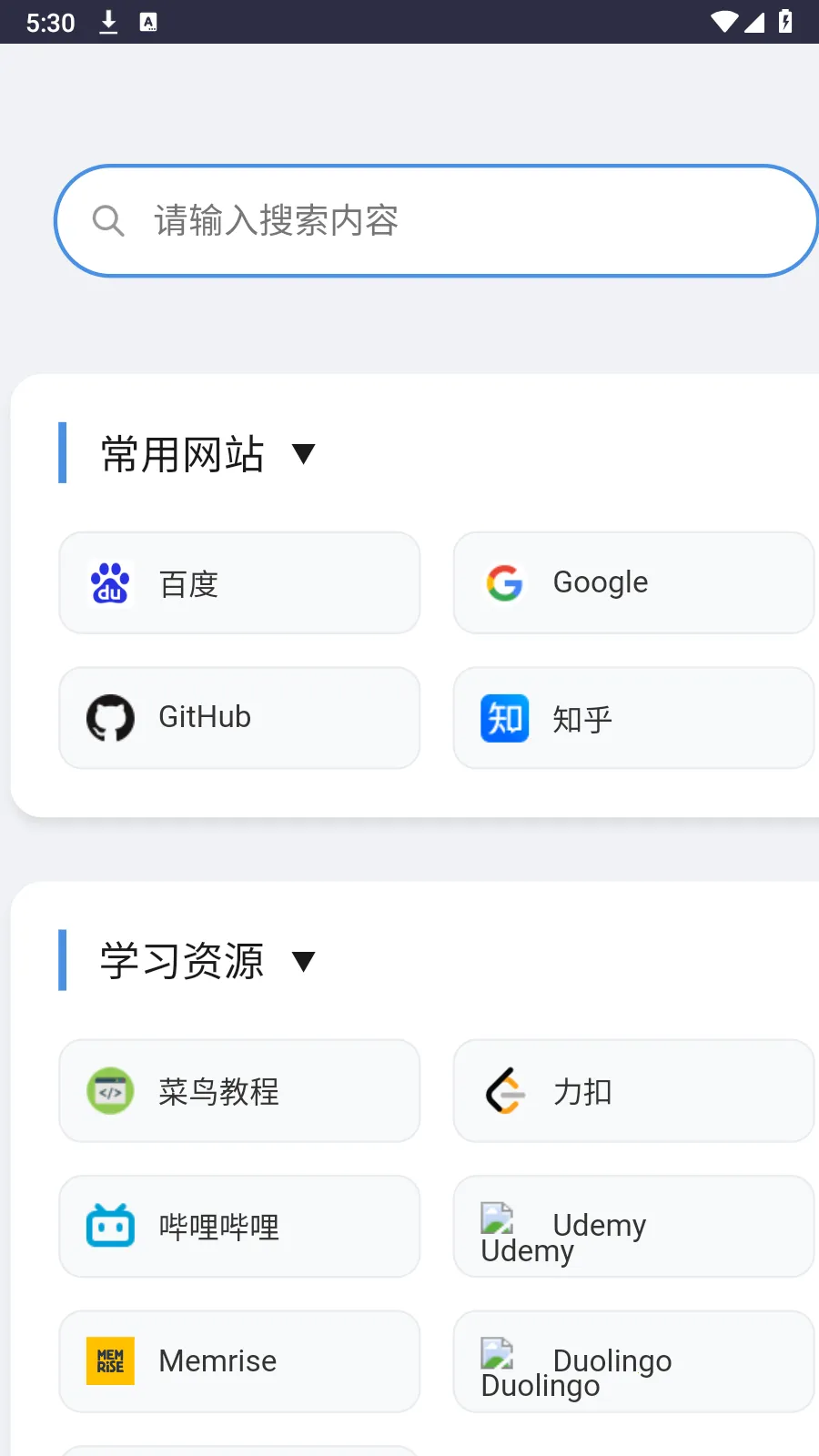Screen dimensions: 819x1456
Task: Tap the download icon in status bar
Action: pyautogui.click(x=108, y=22)
